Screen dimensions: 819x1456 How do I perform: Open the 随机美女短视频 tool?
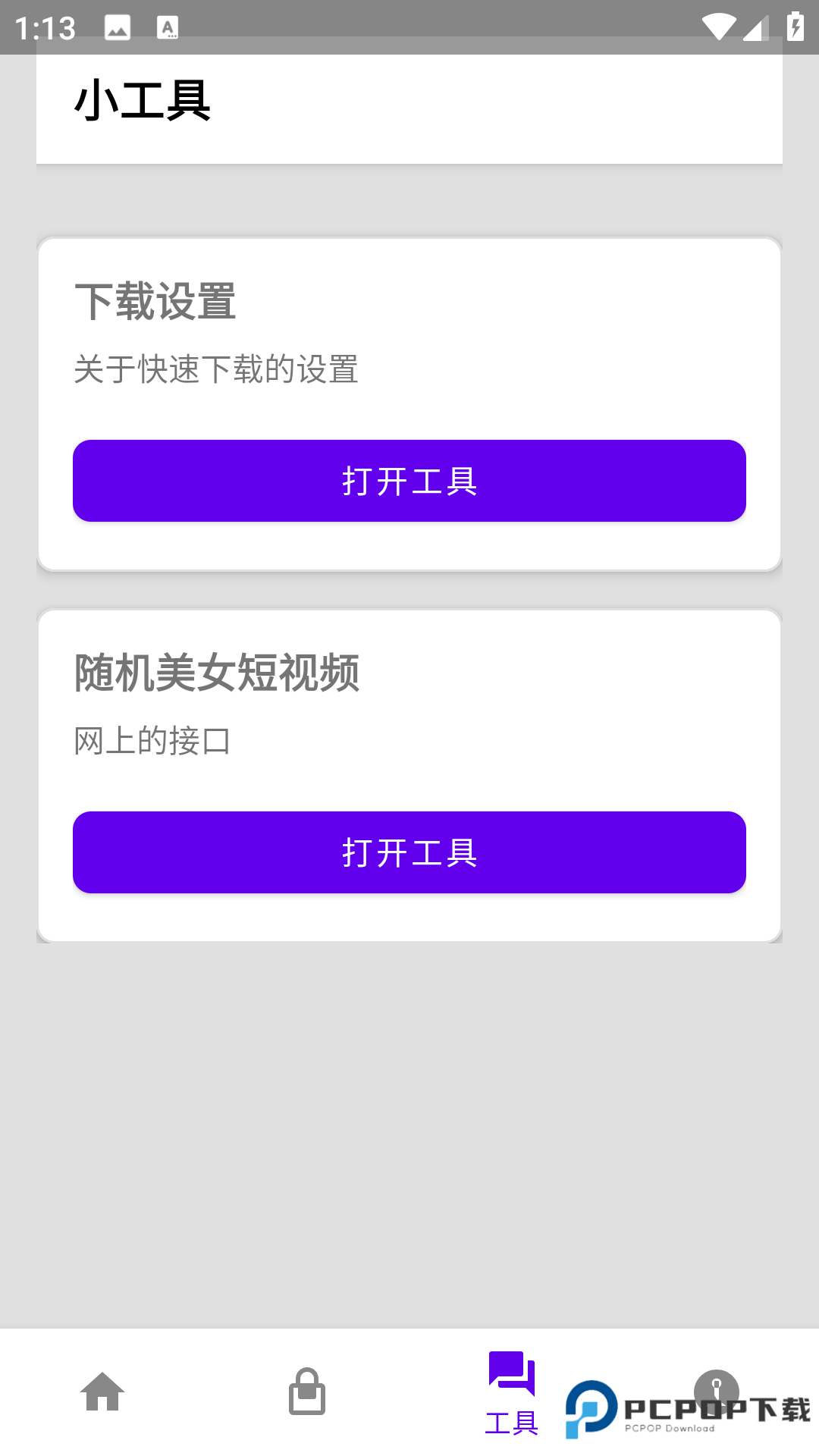(409, 852)
